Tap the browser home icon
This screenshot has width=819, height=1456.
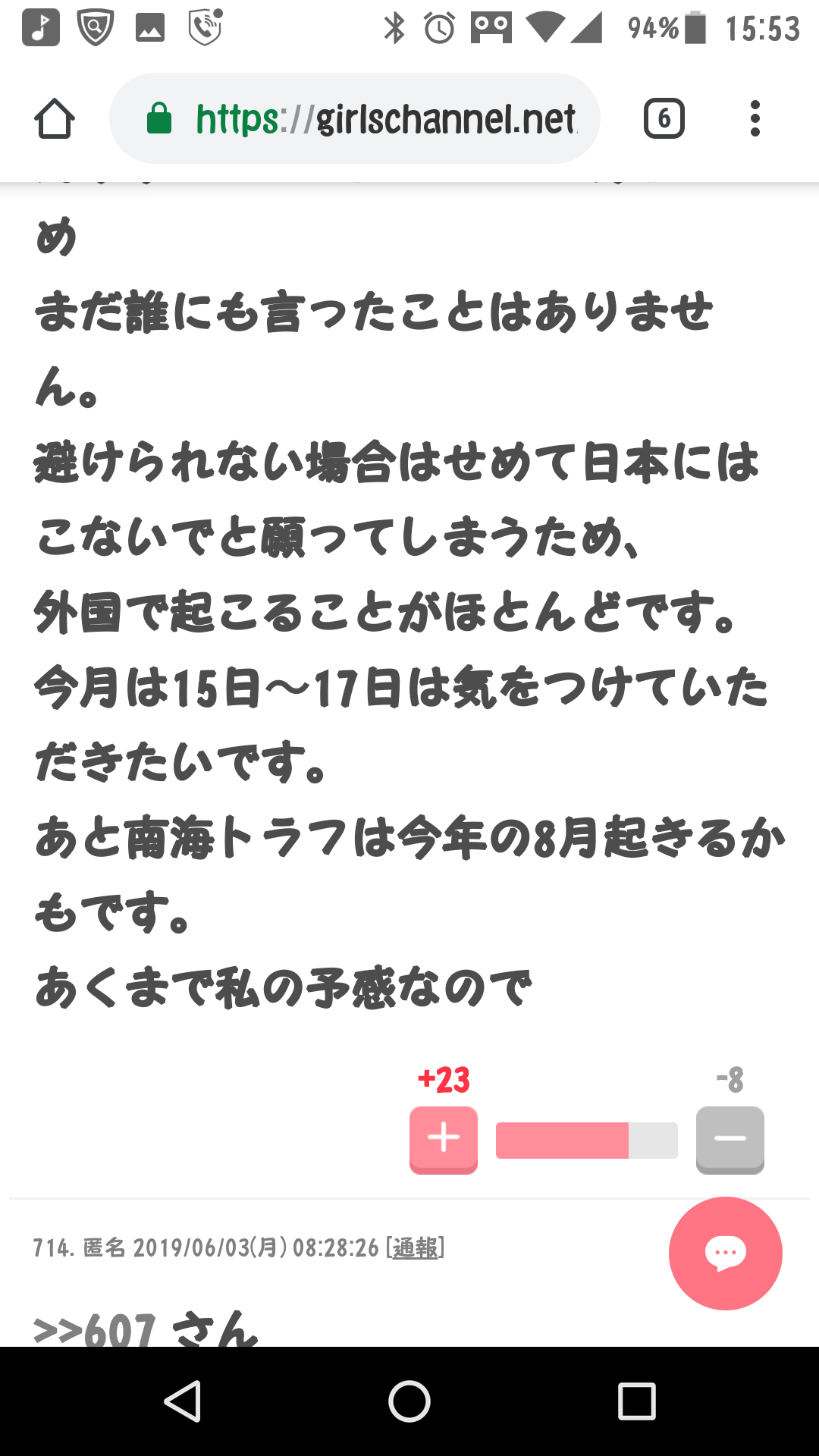[55, 119]
